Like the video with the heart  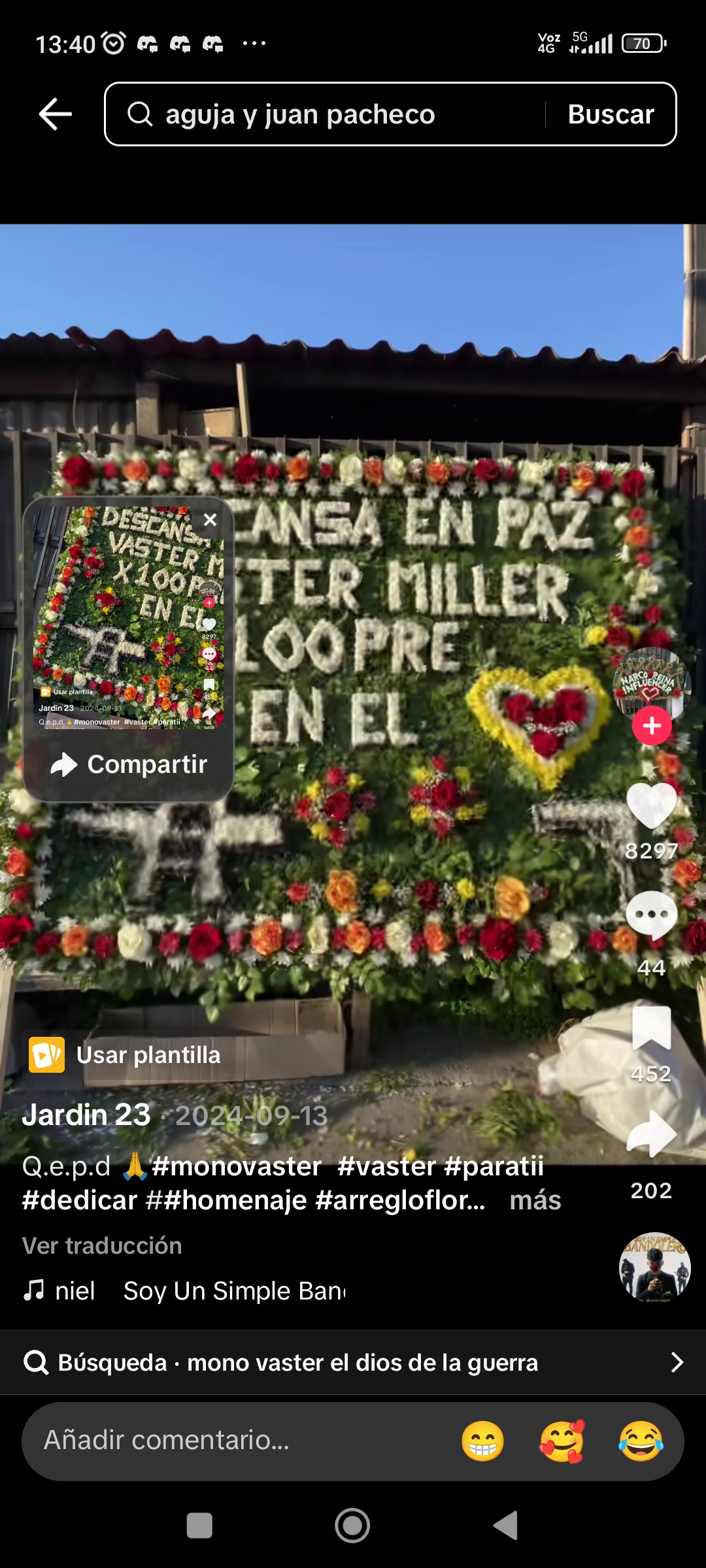(651, 807)
